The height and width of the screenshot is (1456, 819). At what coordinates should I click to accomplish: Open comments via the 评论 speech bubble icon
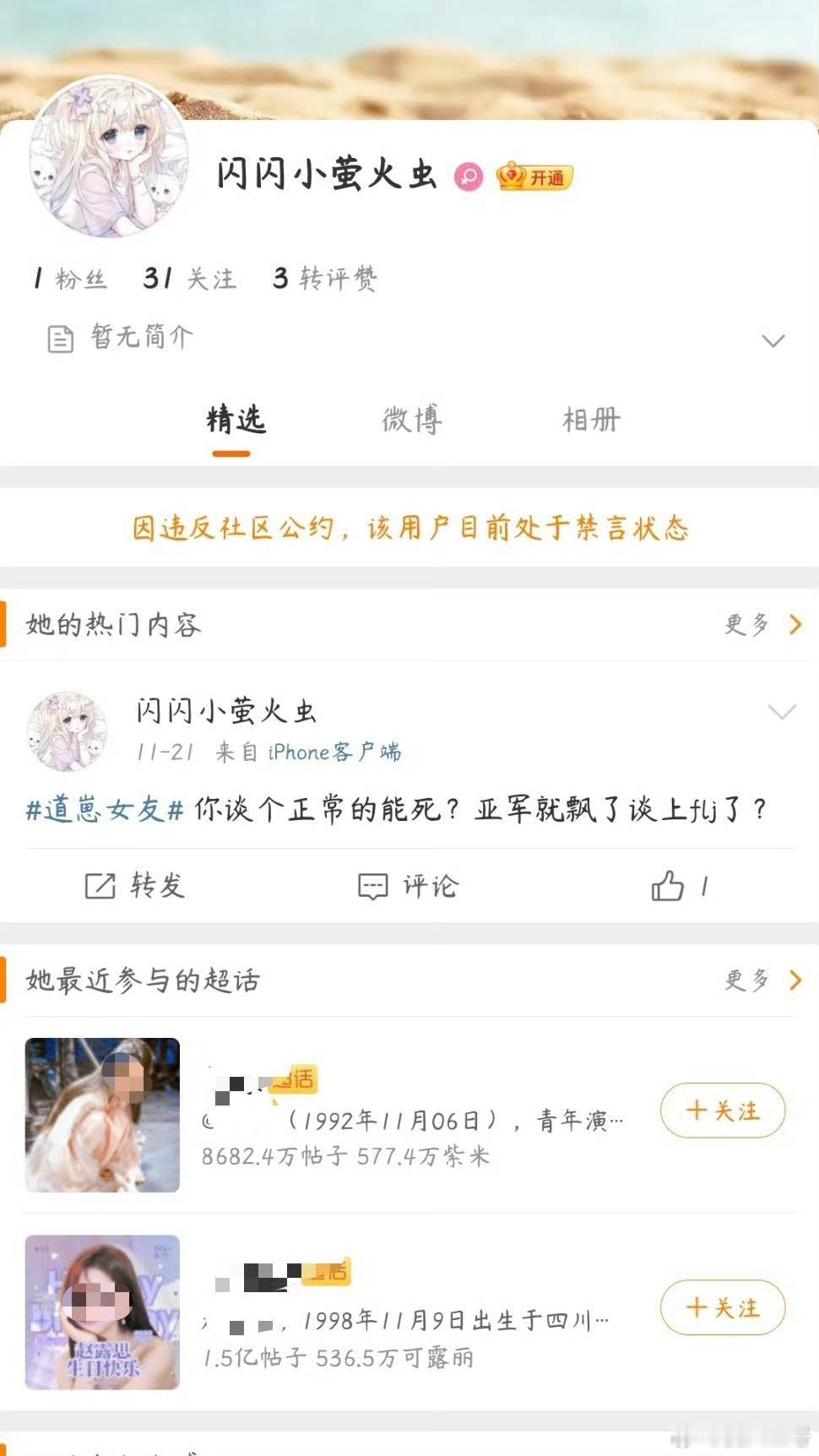[x=372, y=886]
